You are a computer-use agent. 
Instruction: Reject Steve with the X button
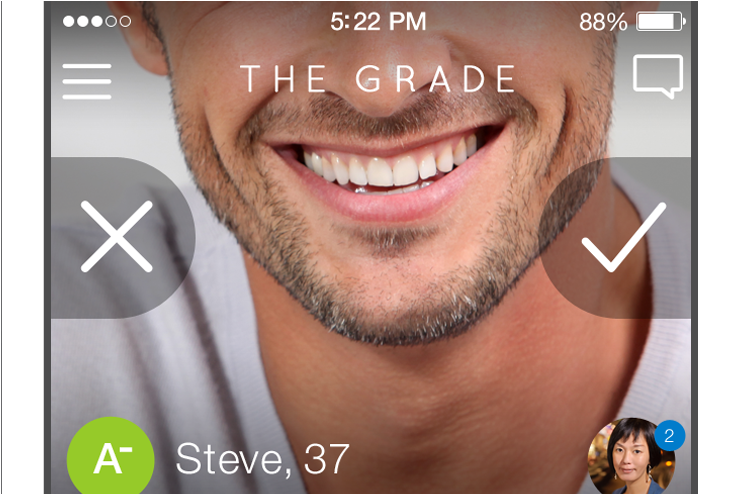117,237
